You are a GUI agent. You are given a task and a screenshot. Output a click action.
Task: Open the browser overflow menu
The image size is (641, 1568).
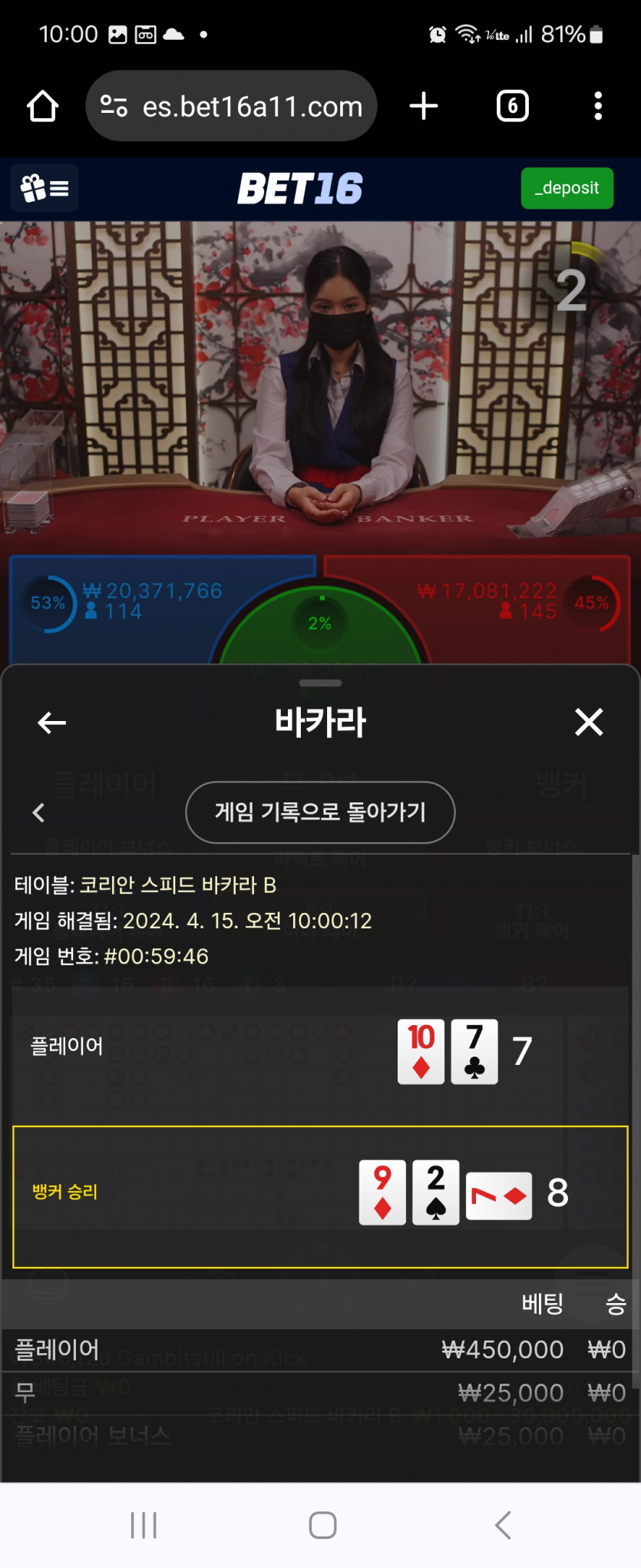point(597,106)
